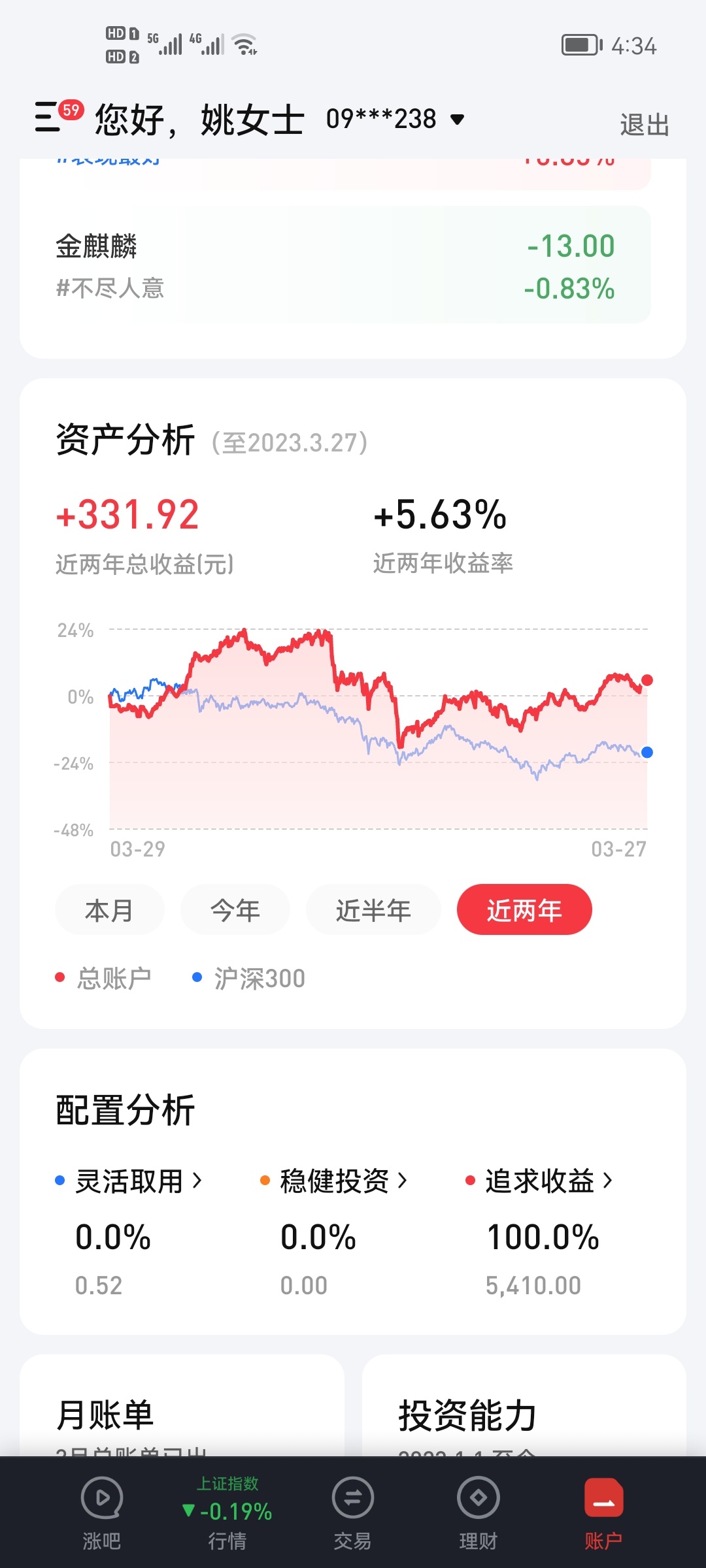Select the 近两年 period chip

point(524,910)
